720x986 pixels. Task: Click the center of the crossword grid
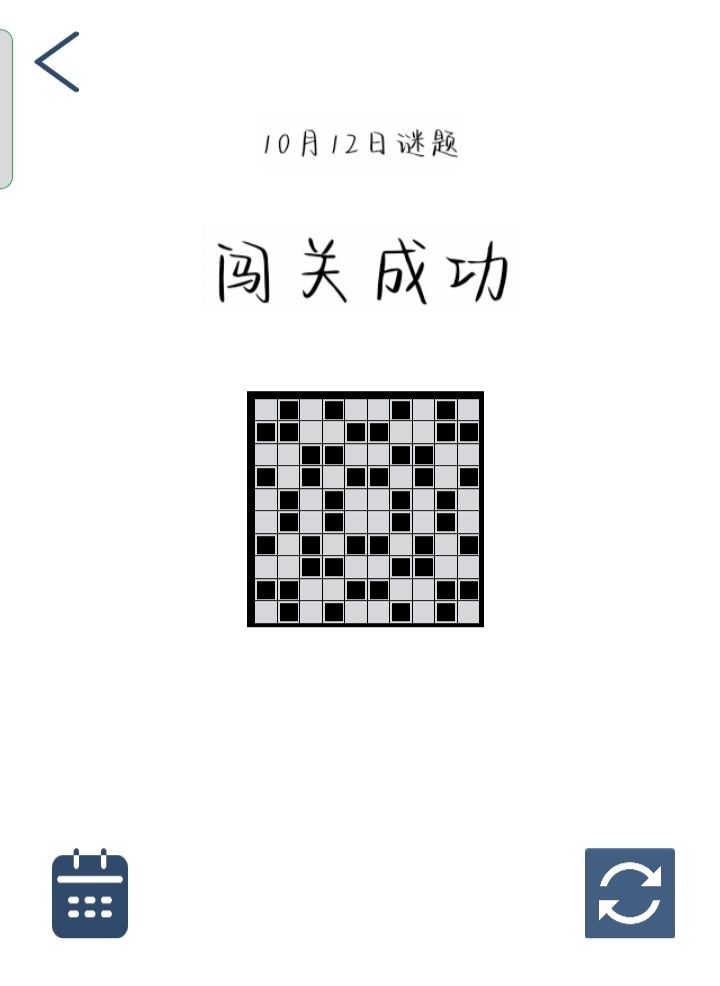click(365, 508)
